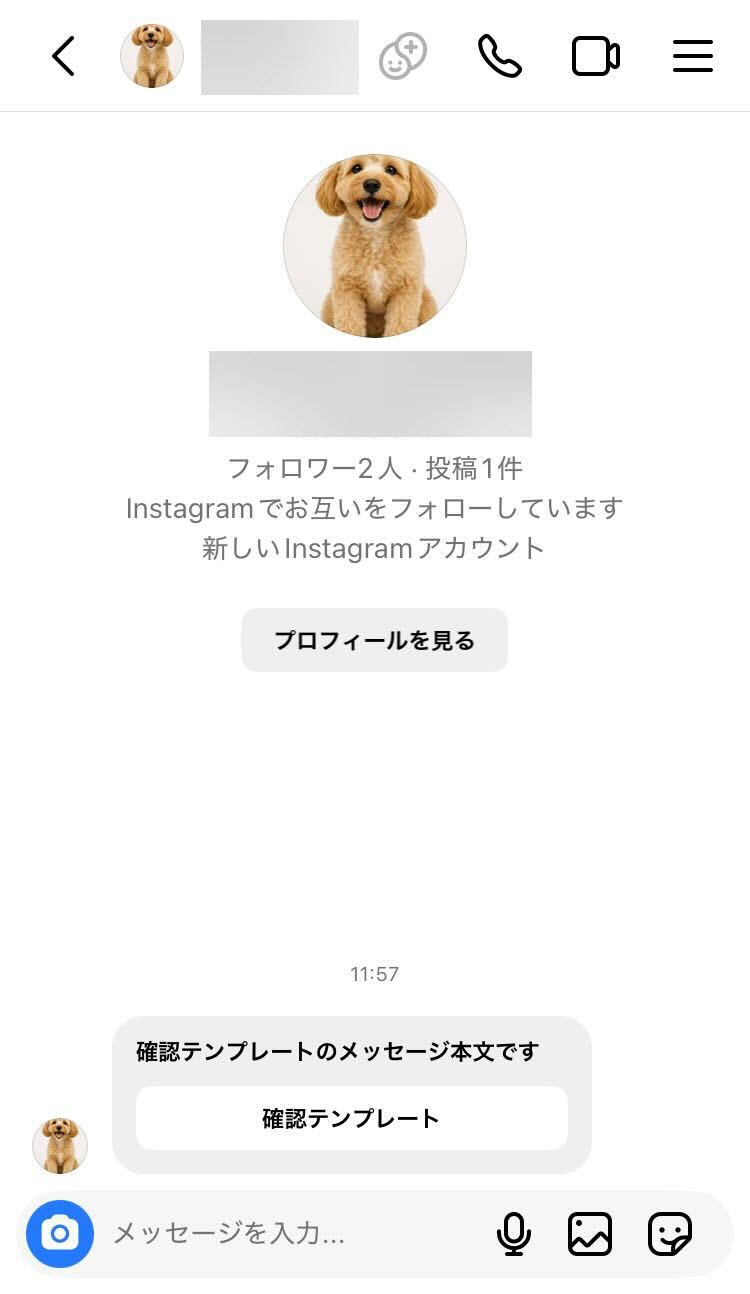The width and height of the screenshot is (750, 1294).
Task: Tap the avatar creation icon beside the username
Action: (402, 56)
